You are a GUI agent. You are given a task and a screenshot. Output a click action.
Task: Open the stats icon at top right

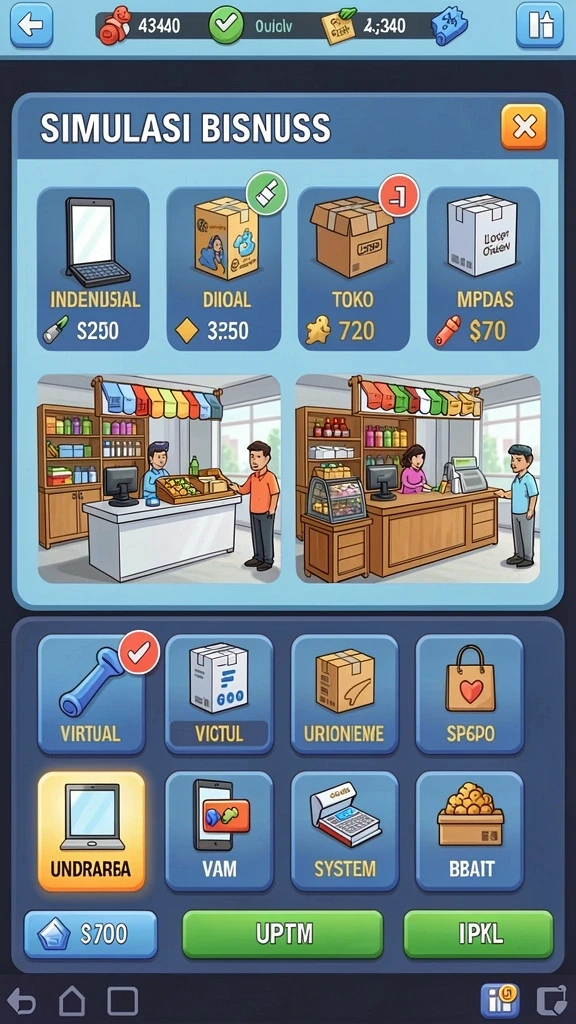tap(539, 25)
